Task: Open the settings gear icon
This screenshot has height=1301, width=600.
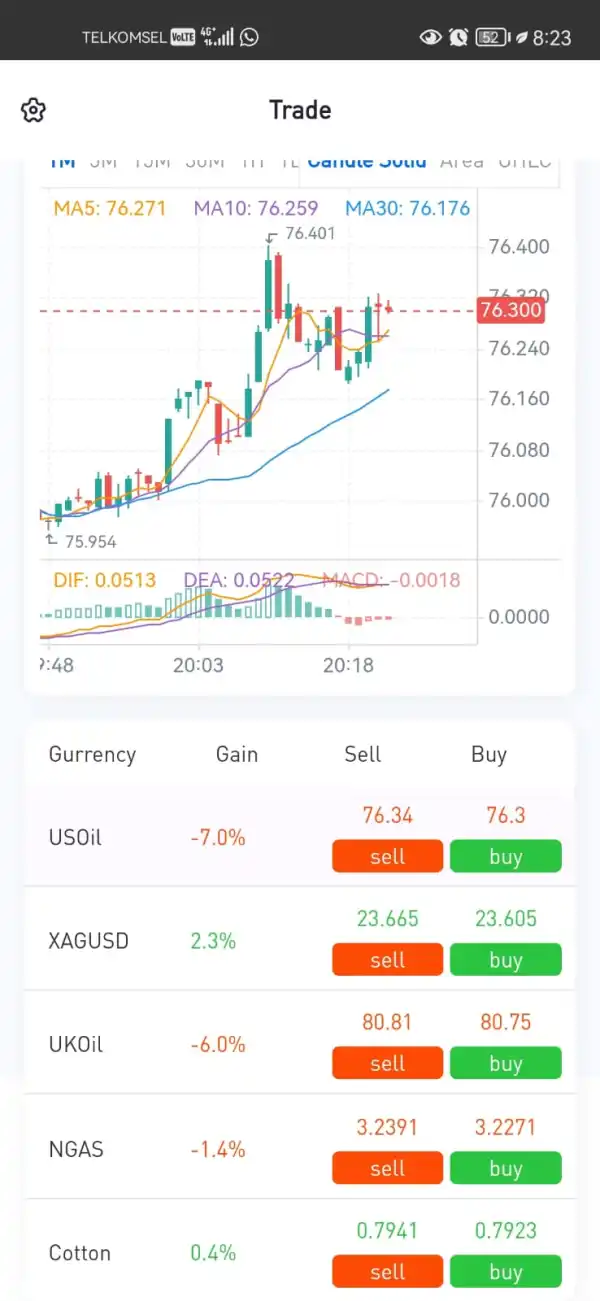Action: click(33, 110)
